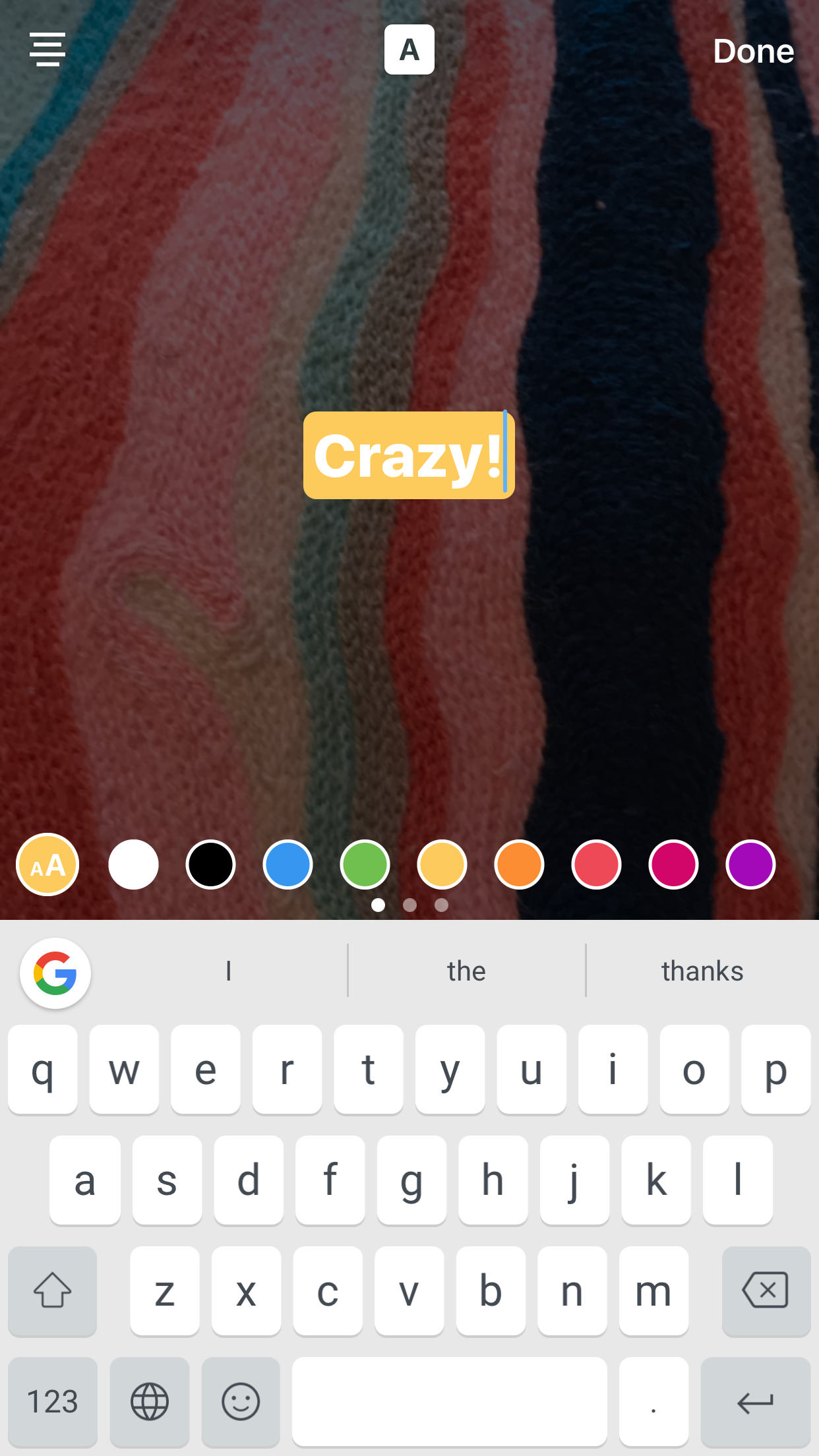
Task: Tap Done to finish editing text
Action: tap(753, 51)
